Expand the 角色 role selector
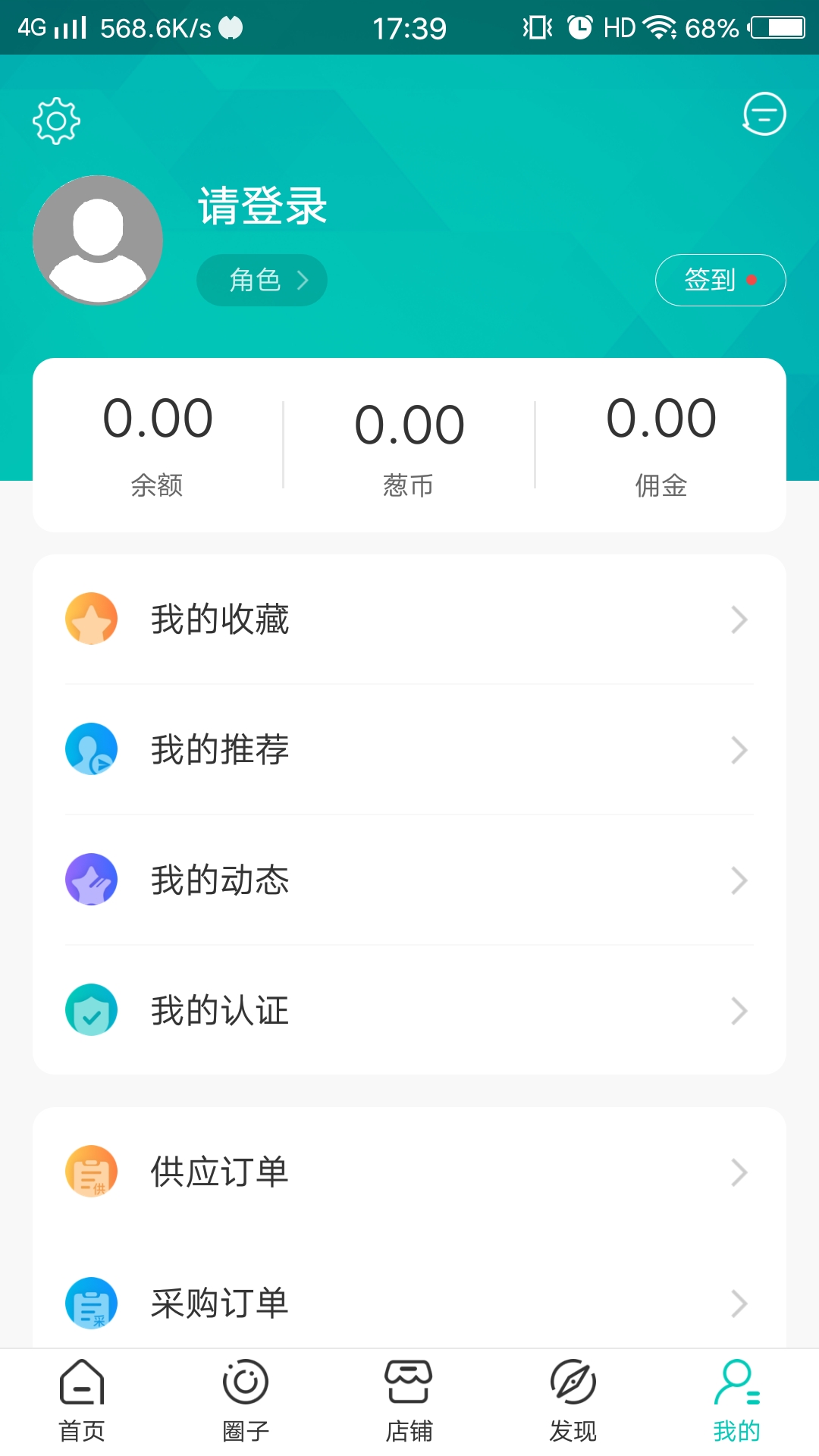 (x=262, y=280)
